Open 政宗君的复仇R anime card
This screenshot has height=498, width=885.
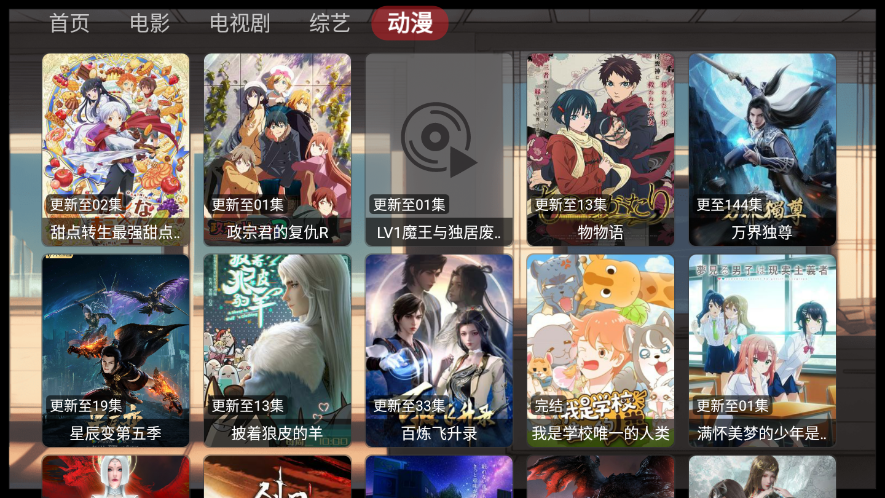(x=277, y=148)
